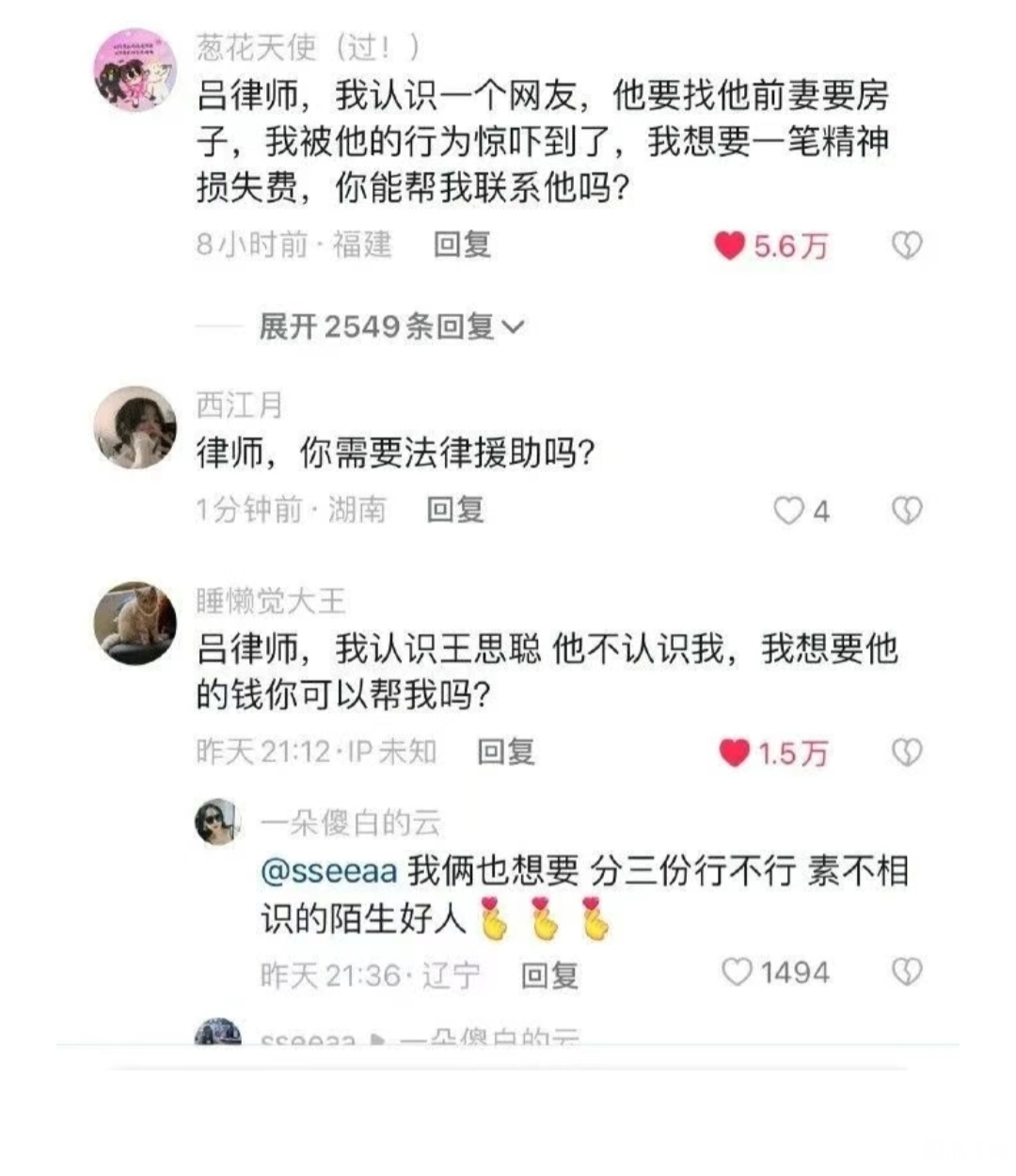The image size is (1016, 1176).
Task: Dislike 西江月's comment
Action: click(906, 511)
